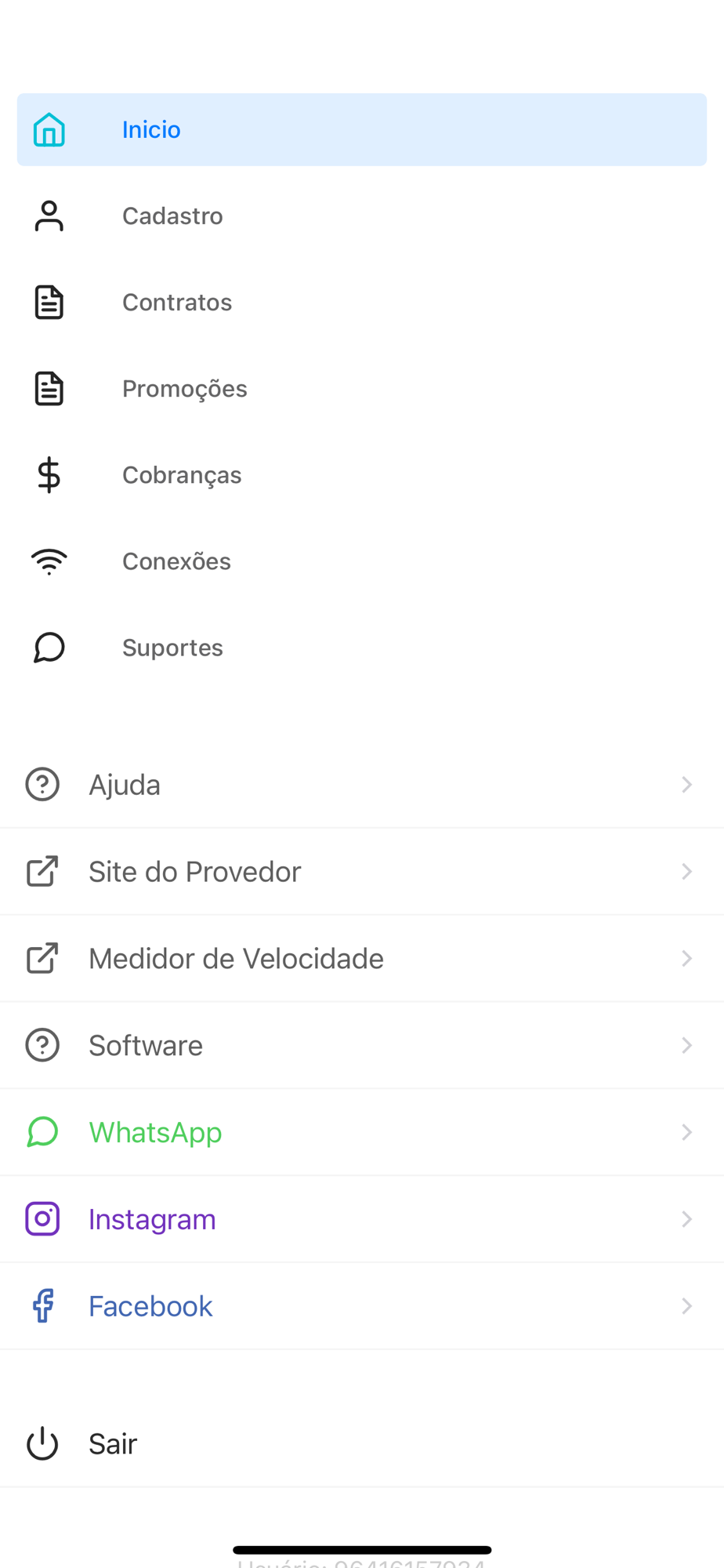Open the provider's Facebook page

pyautogui.click(x=360, y=1307)
